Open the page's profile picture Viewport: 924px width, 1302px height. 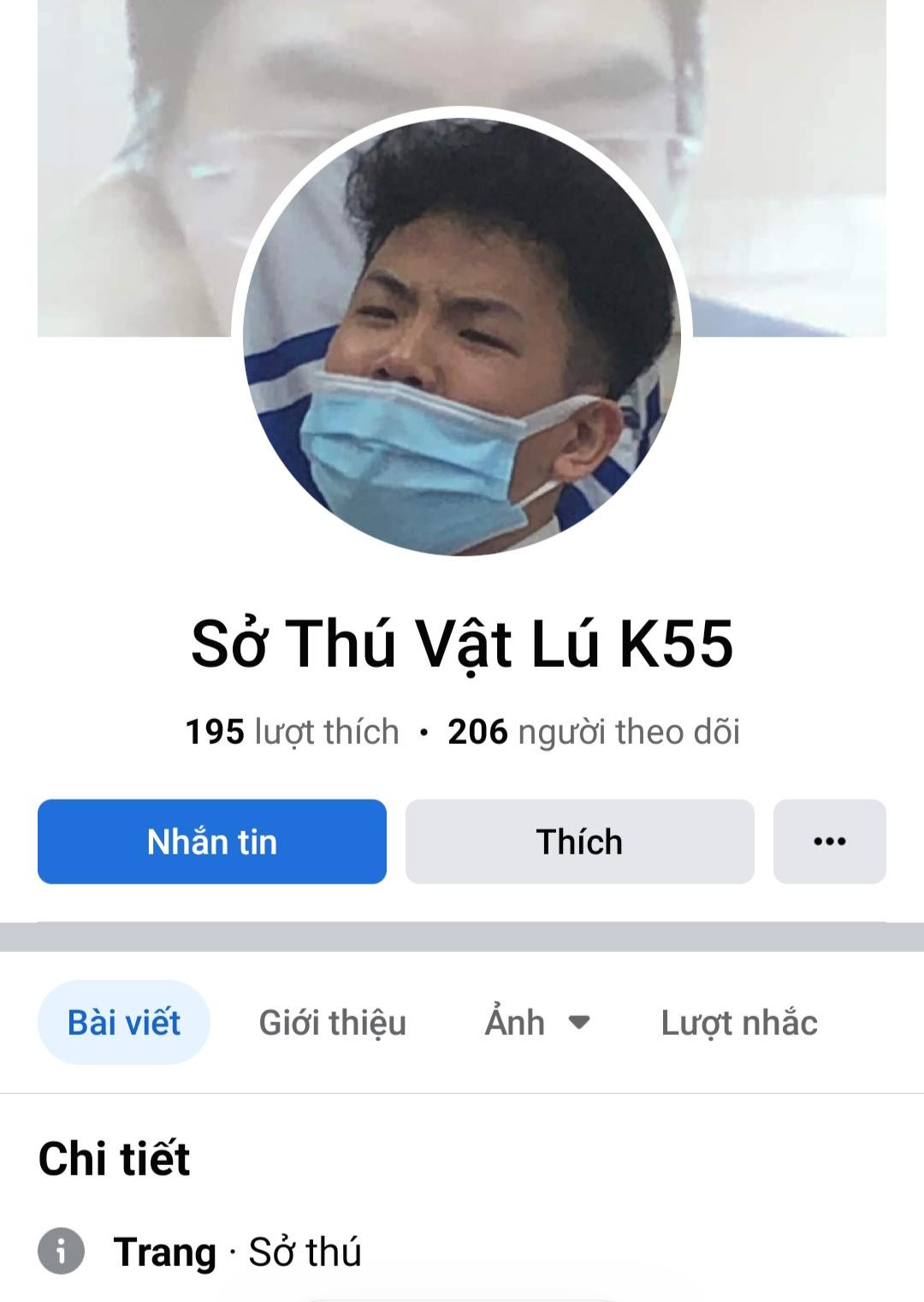click(462, 336)
